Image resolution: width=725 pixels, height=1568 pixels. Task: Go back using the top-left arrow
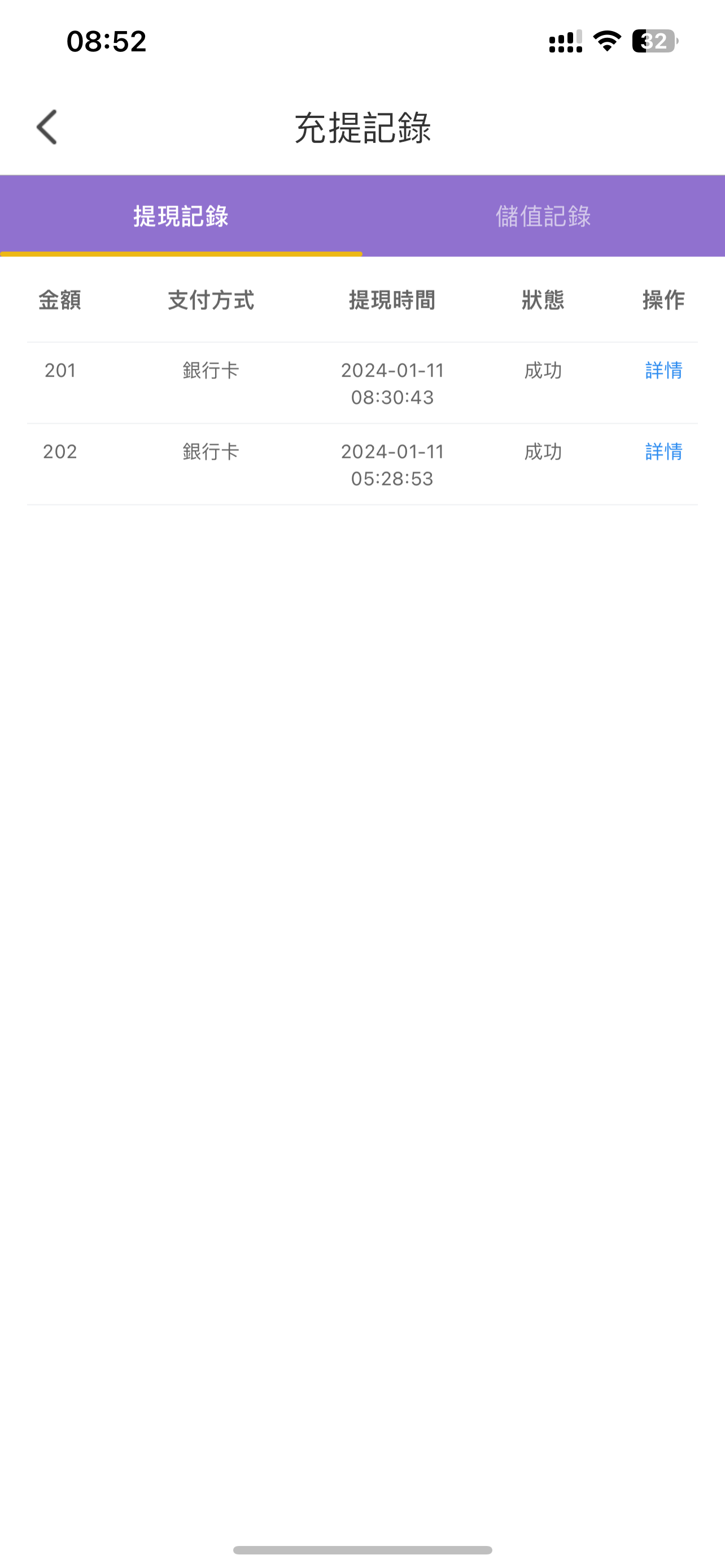(x=47, y=127)
